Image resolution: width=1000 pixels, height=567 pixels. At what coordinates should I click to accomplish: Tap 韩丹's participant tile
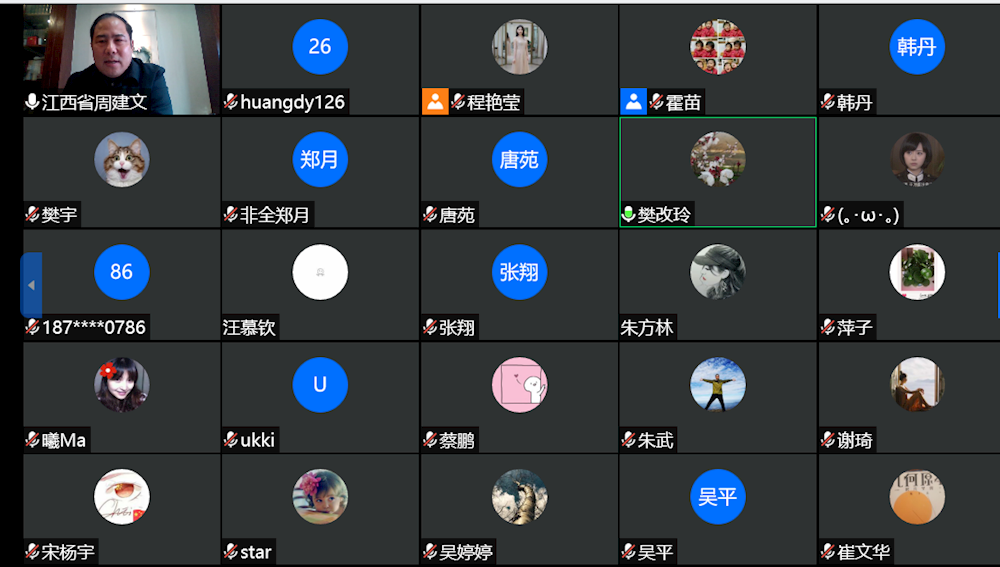coord(916,58)
